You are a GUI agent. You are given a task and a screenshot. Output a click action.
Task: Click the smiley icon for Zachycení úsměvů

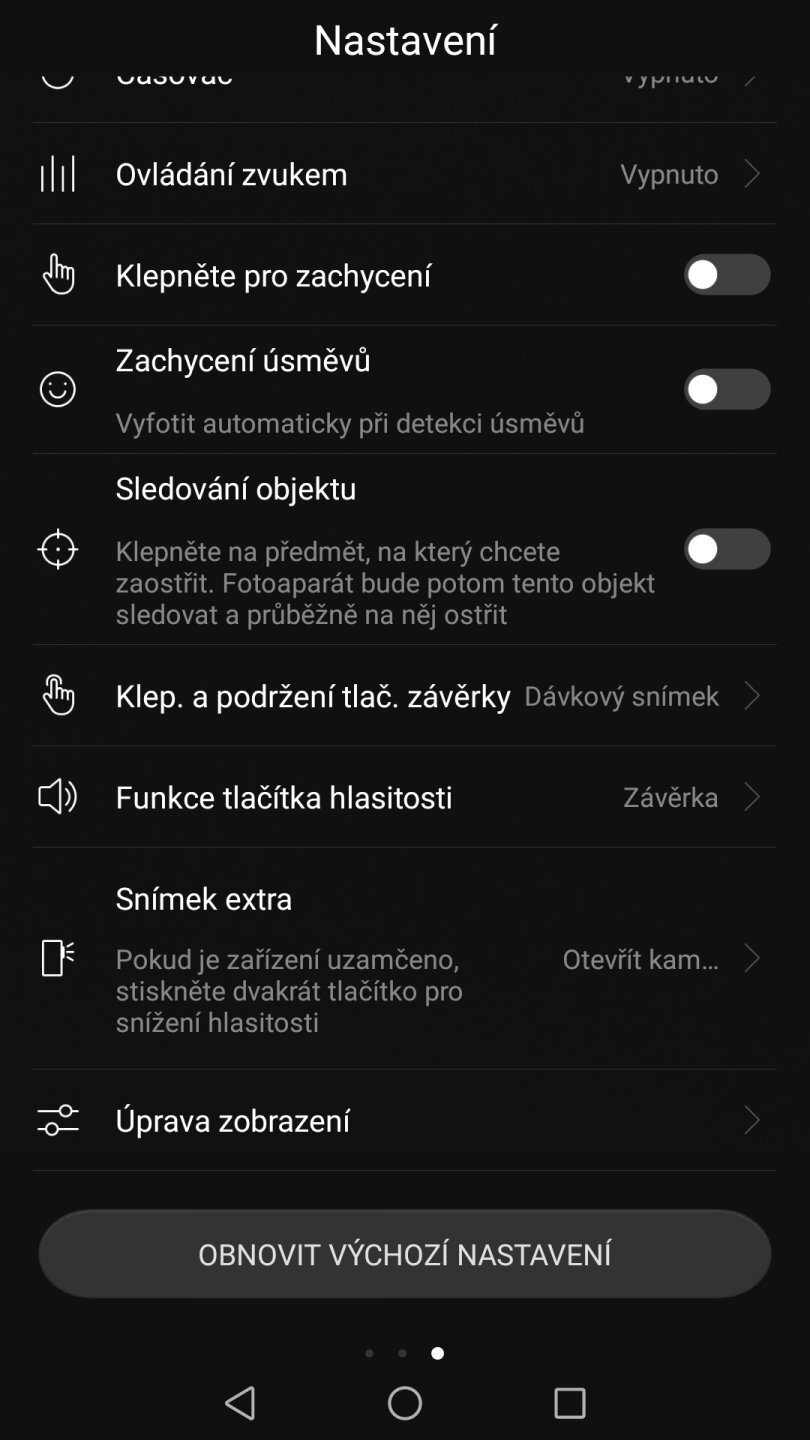[x=57, y=389]
